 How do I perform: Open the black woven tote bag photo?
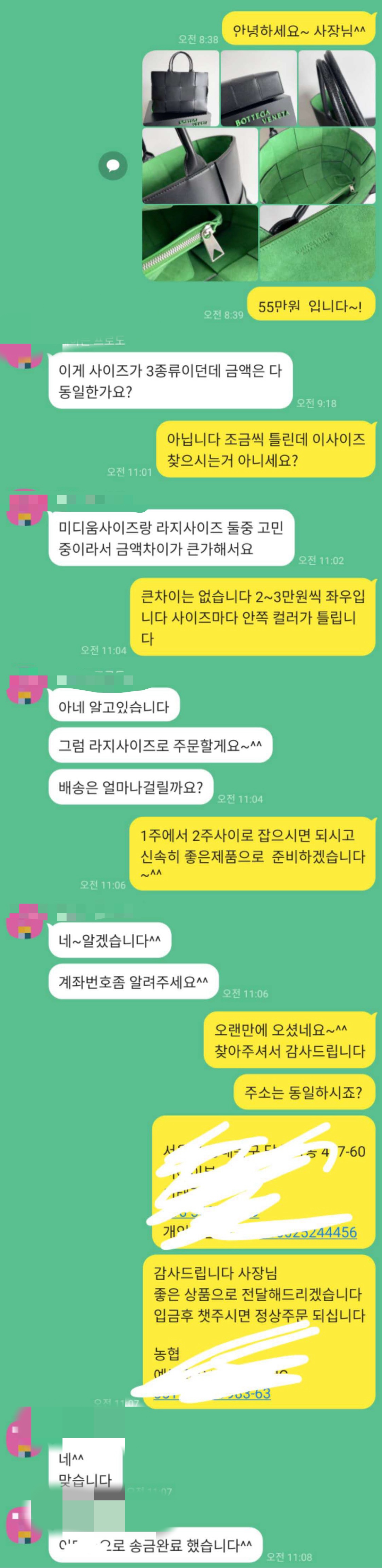[x=181, y=88]
